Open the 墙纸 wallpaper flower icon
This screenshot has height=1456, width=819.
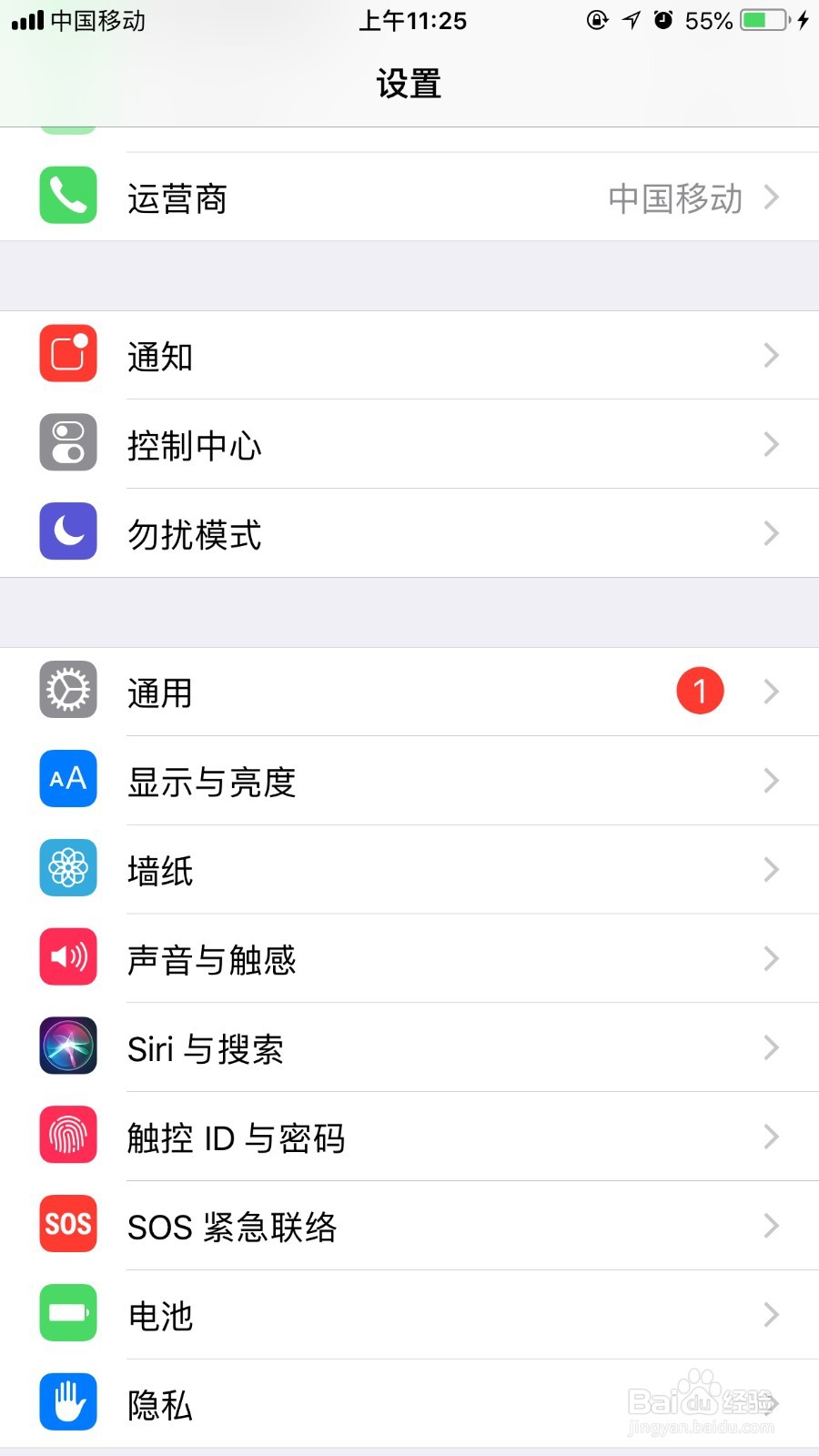point(67,868)
